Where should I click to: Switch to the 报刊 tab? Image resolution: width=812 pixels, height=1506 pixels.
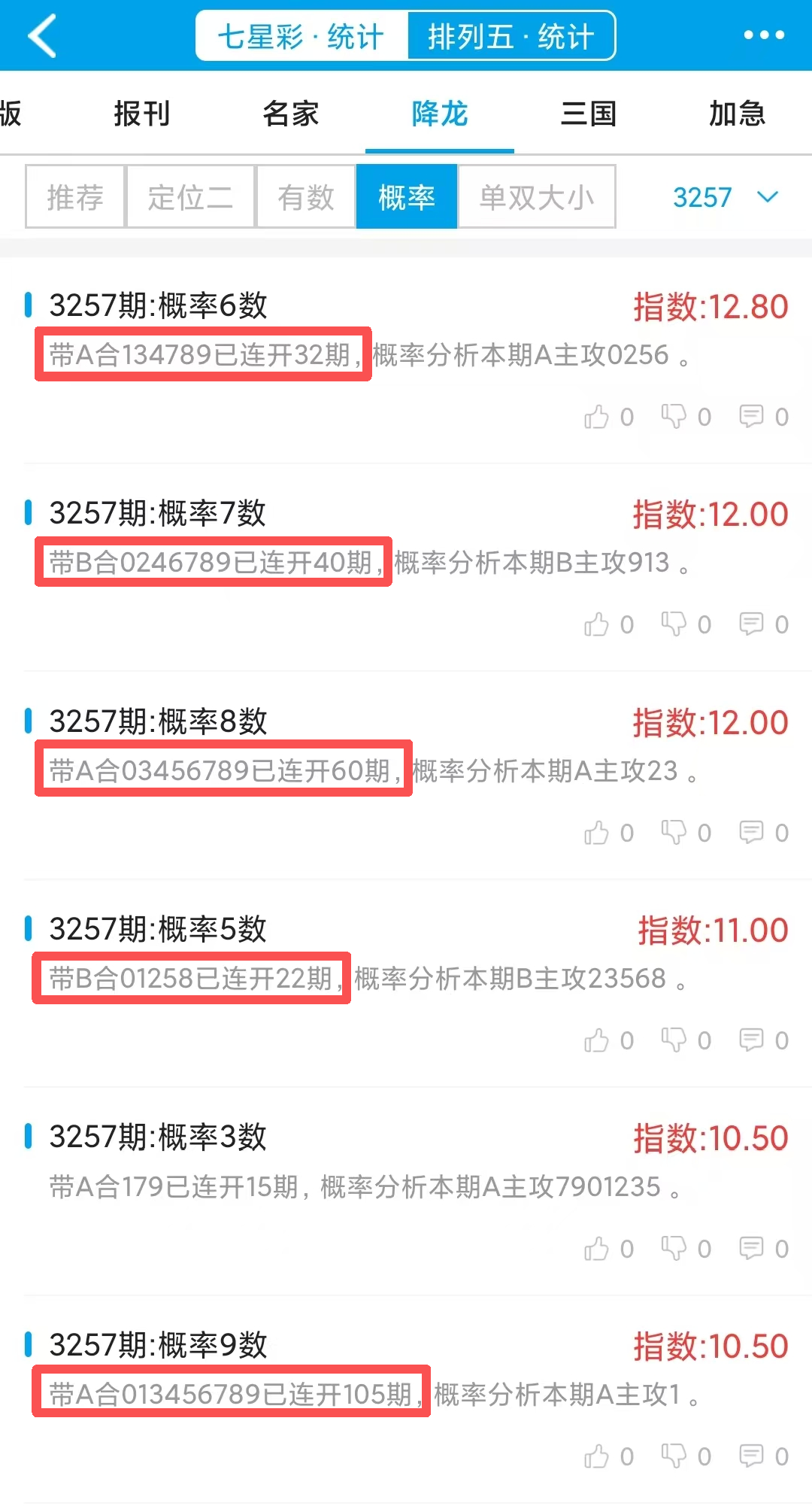142,114
